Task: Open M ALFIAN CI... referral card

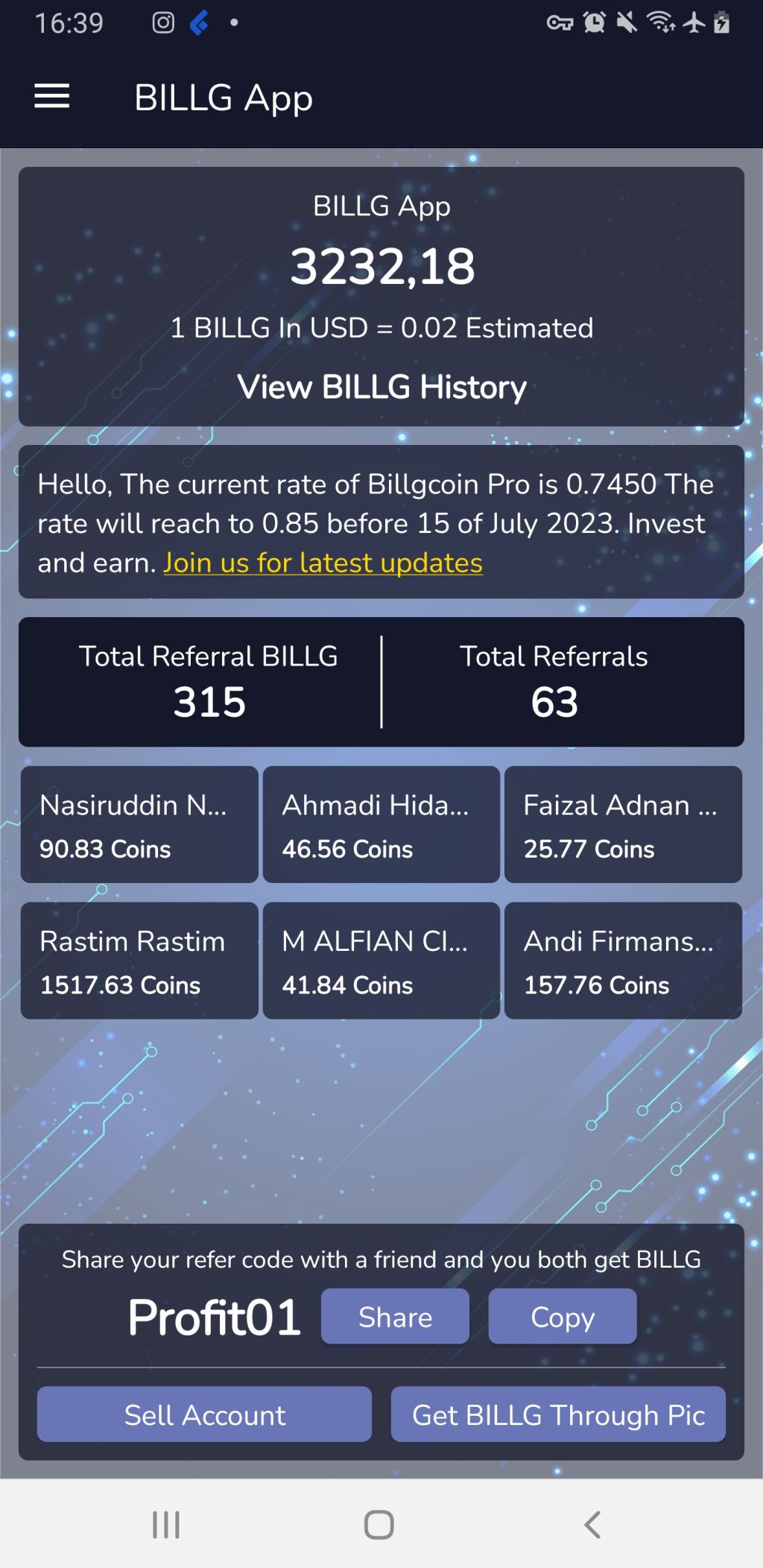Action: point(381,961)
